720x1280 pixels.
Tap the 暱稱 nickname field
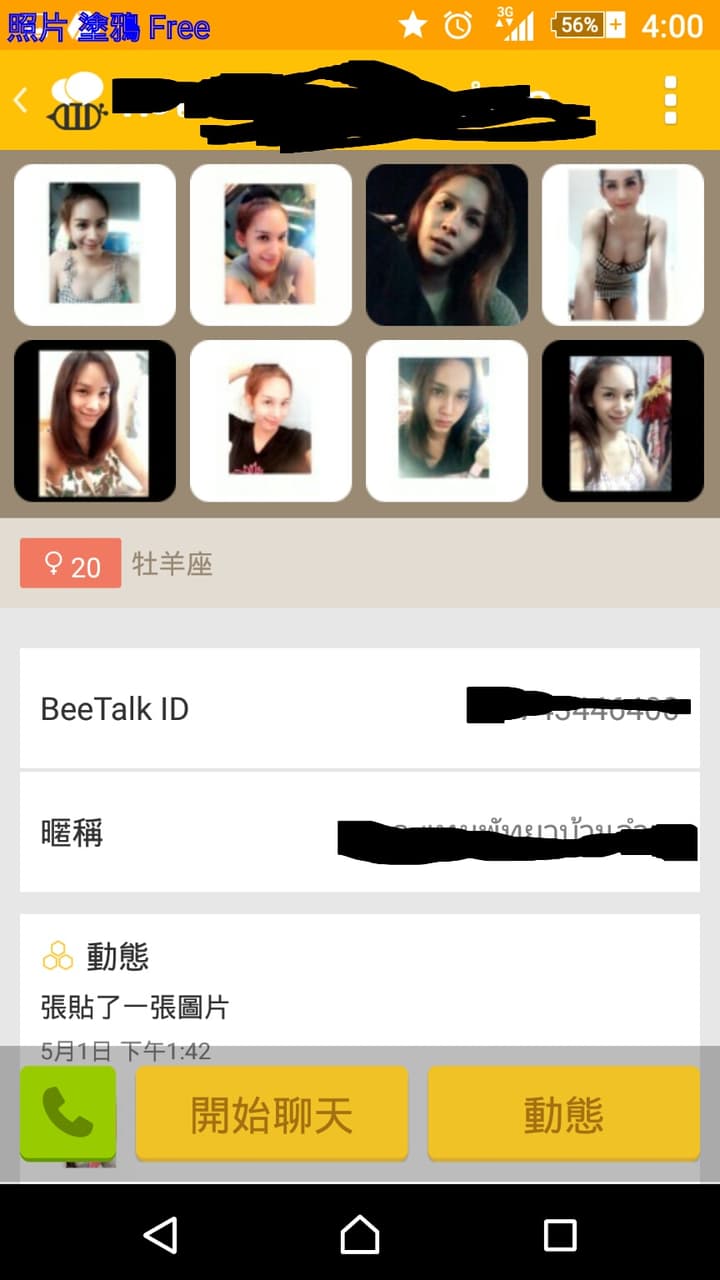point(360,832)
